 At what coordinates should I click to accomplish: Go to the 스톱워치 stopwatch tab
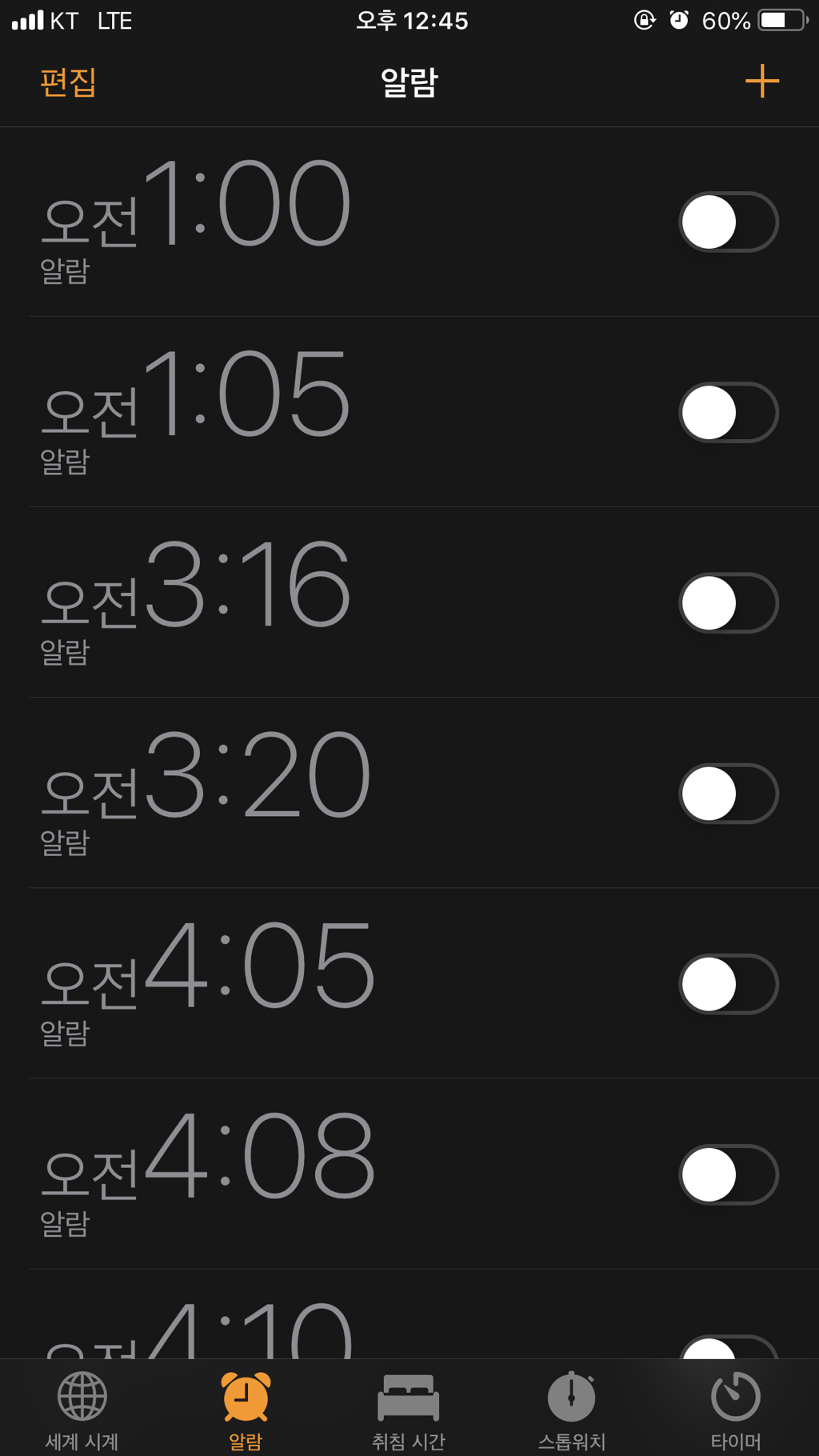(x=572, y=1410)
